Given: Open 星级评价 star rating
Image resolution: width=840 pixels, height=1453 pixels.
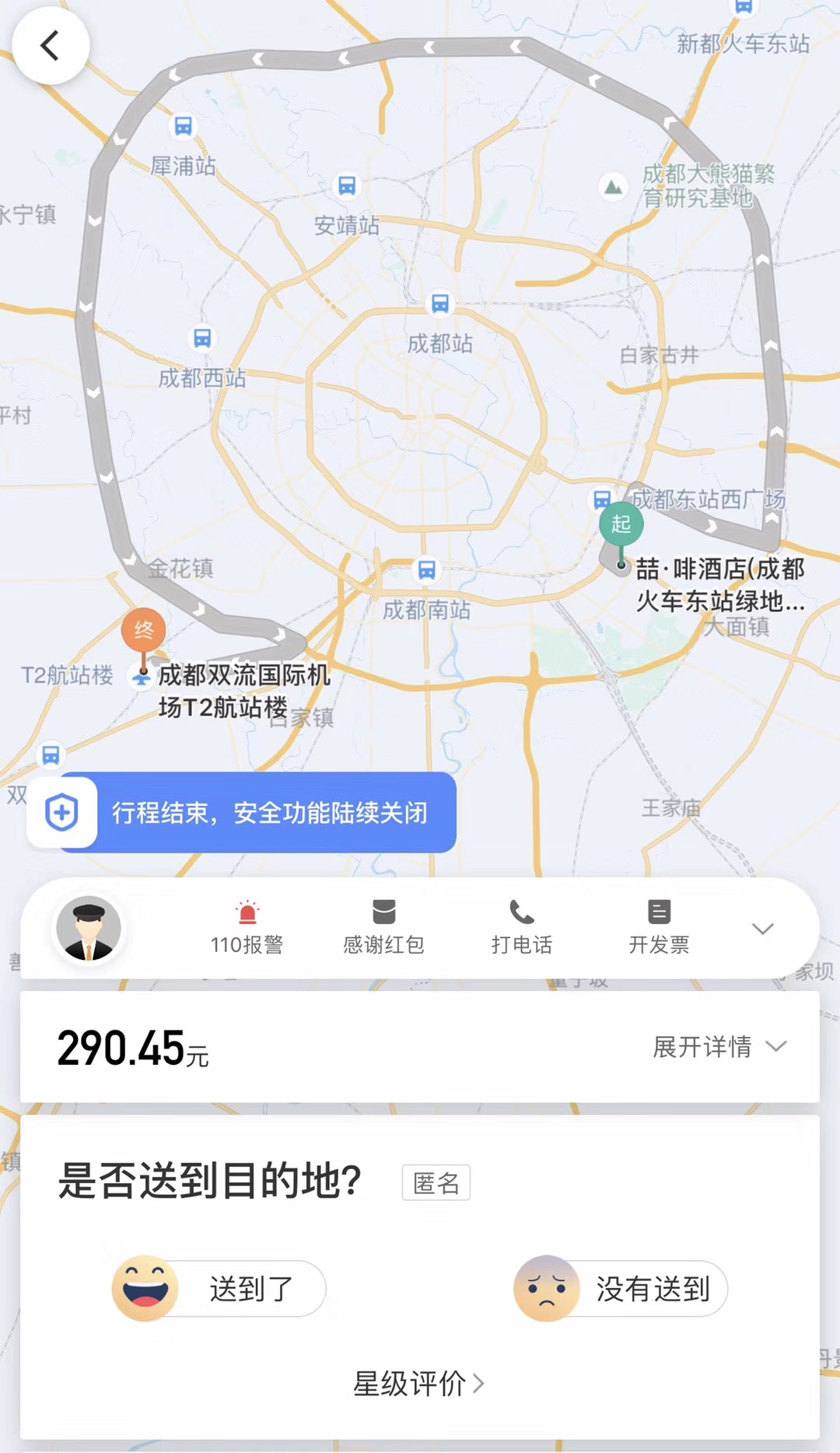Looking at the screenshot, I should [x=418, y=1384].
